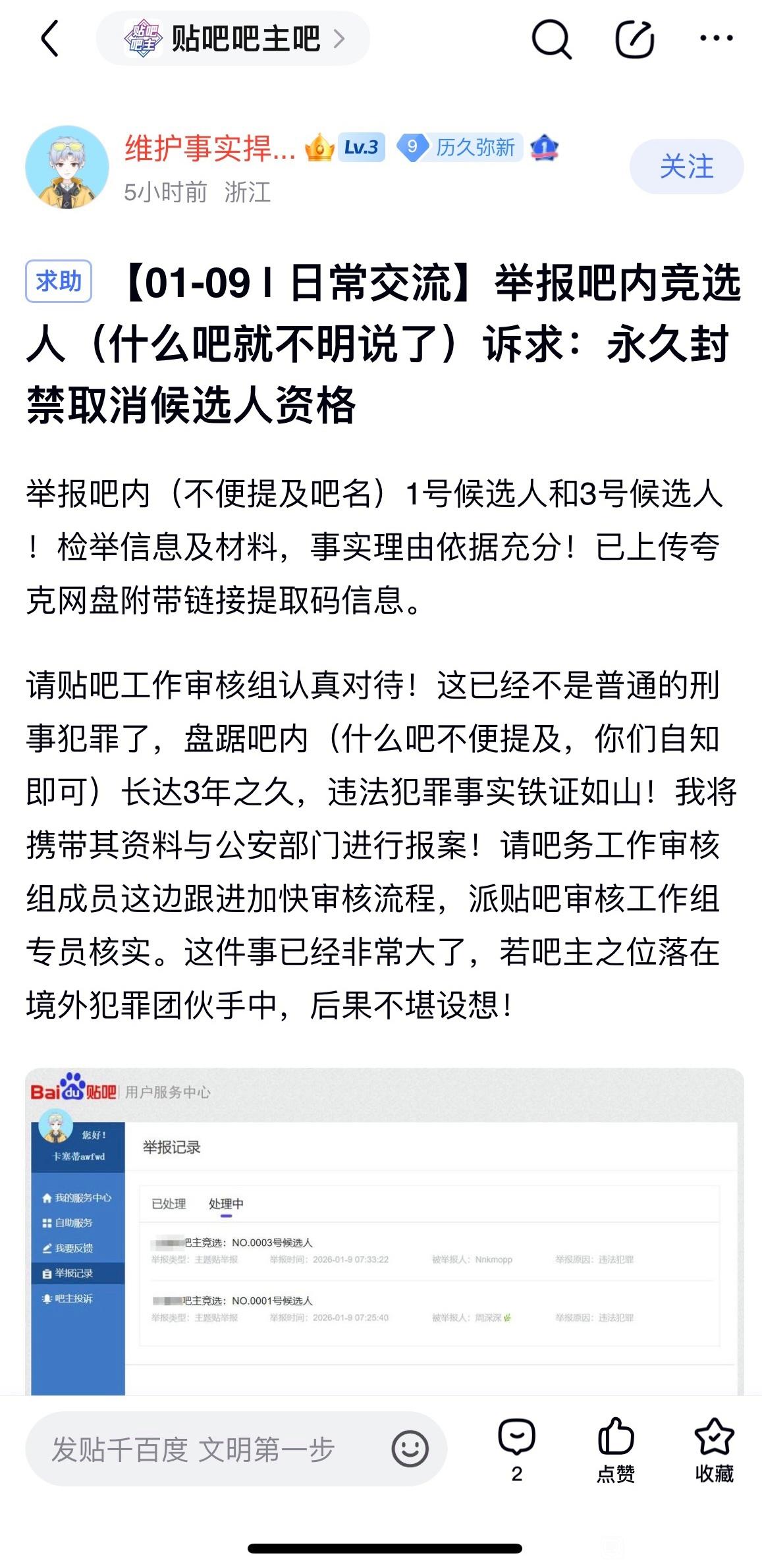The image size is (762, 1568).
Task: Open the search icon in the top bar
Action: (x=551, y=39)
